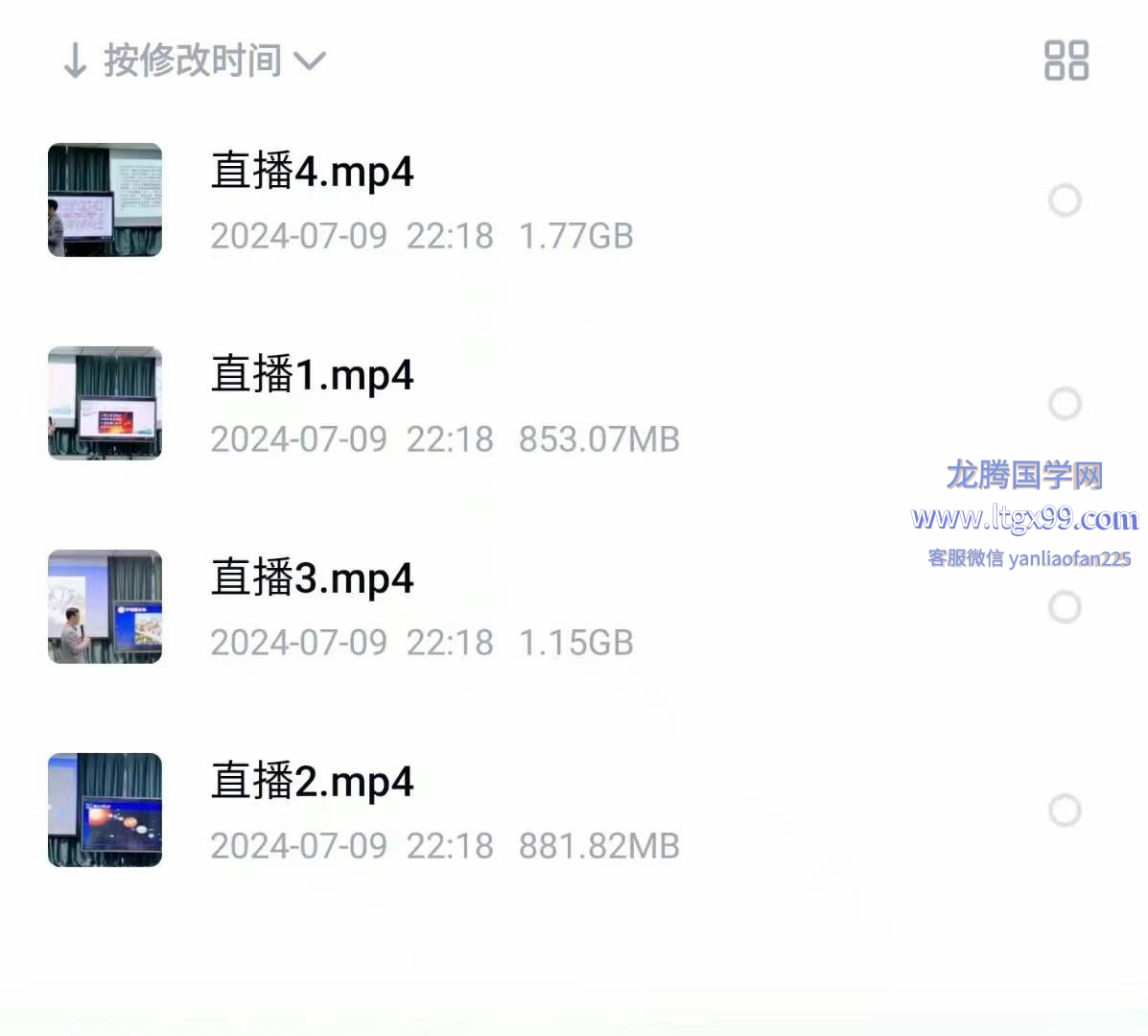Select the circle for 直播2.mp4
Image resolution: width=1148 pixels, height=1036 pixels.
(1065, 811)
